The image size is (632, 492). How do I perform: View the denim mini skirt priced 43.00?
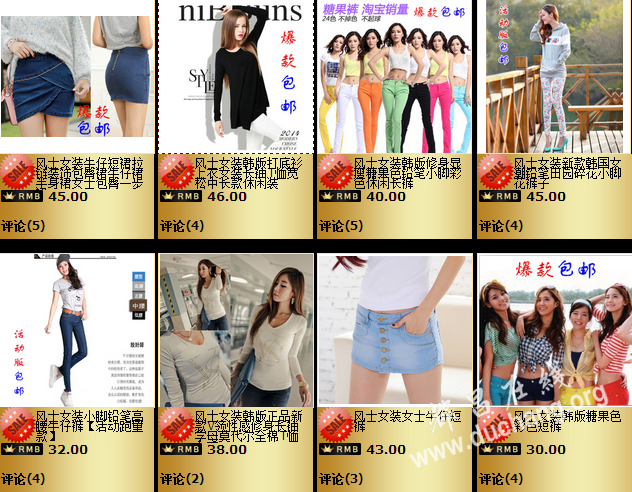pyautogui.click(x=396, y=330)
